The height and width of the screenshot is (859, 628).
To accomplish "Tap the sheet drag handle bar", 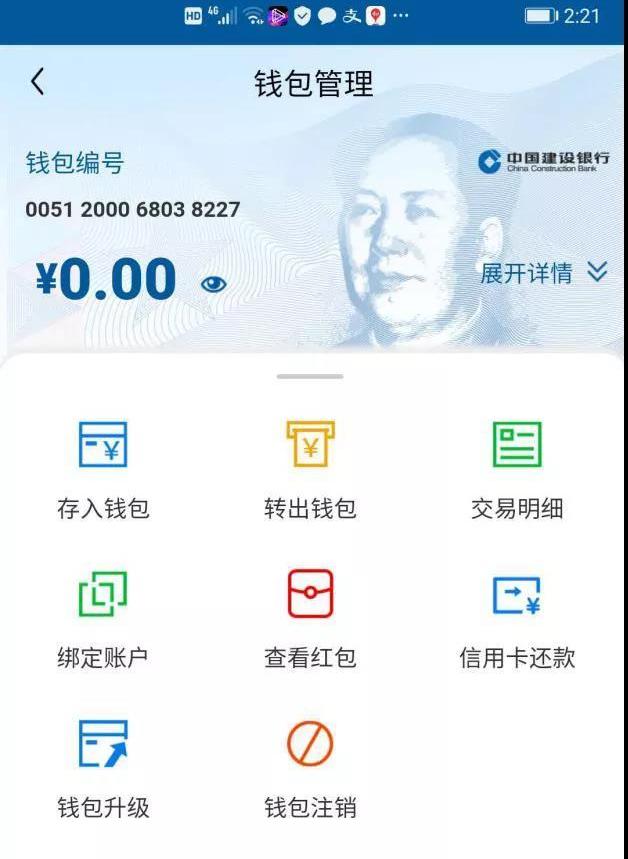I will [x=310, y=377].
